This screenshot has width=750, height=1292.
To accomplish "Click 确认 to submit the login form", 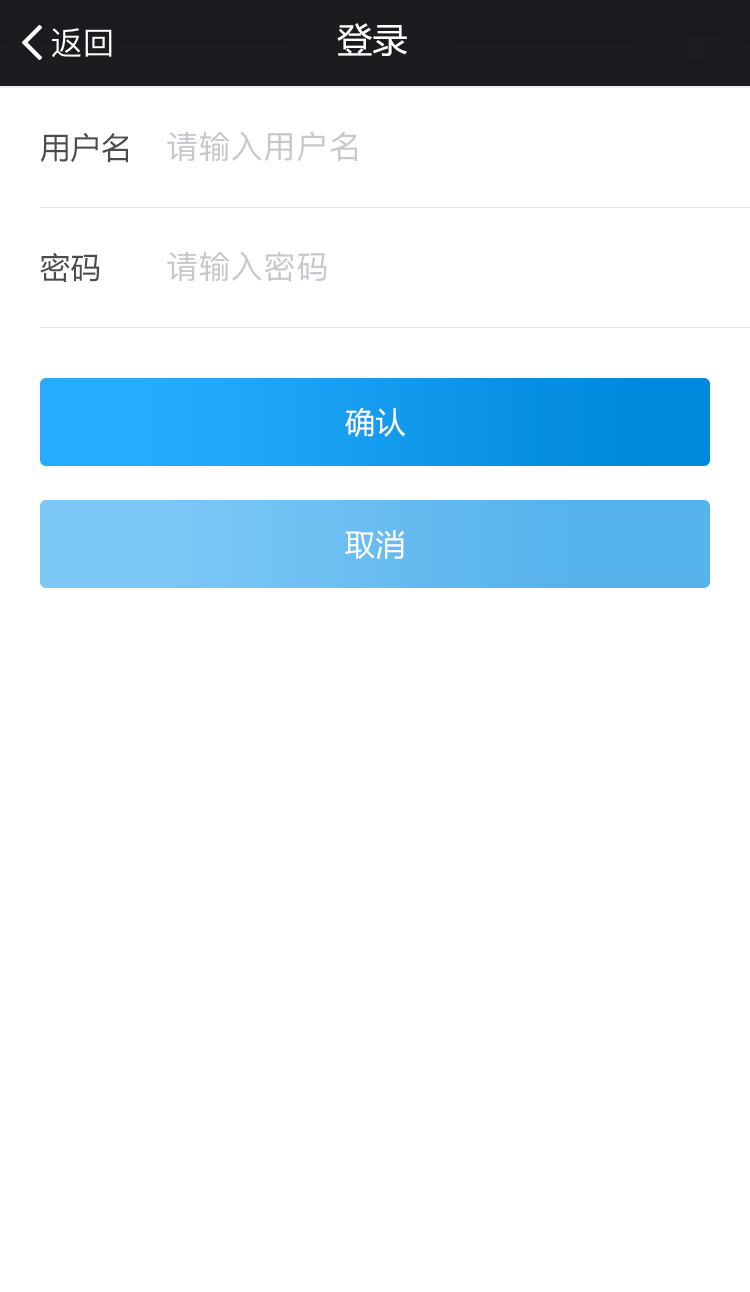I will pyautogui.click(x=374, y=421).
